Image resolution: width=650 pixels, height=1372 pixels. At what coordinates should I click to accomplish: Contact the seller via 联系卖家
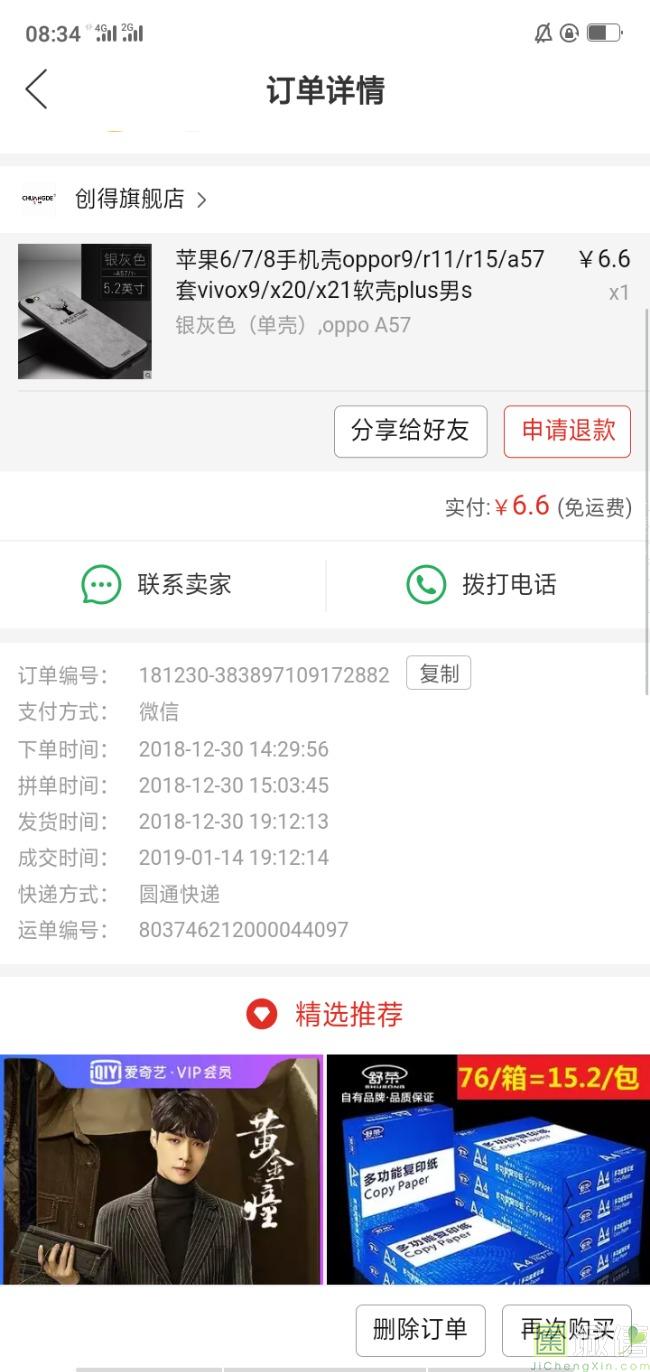[x=157, y=584]
